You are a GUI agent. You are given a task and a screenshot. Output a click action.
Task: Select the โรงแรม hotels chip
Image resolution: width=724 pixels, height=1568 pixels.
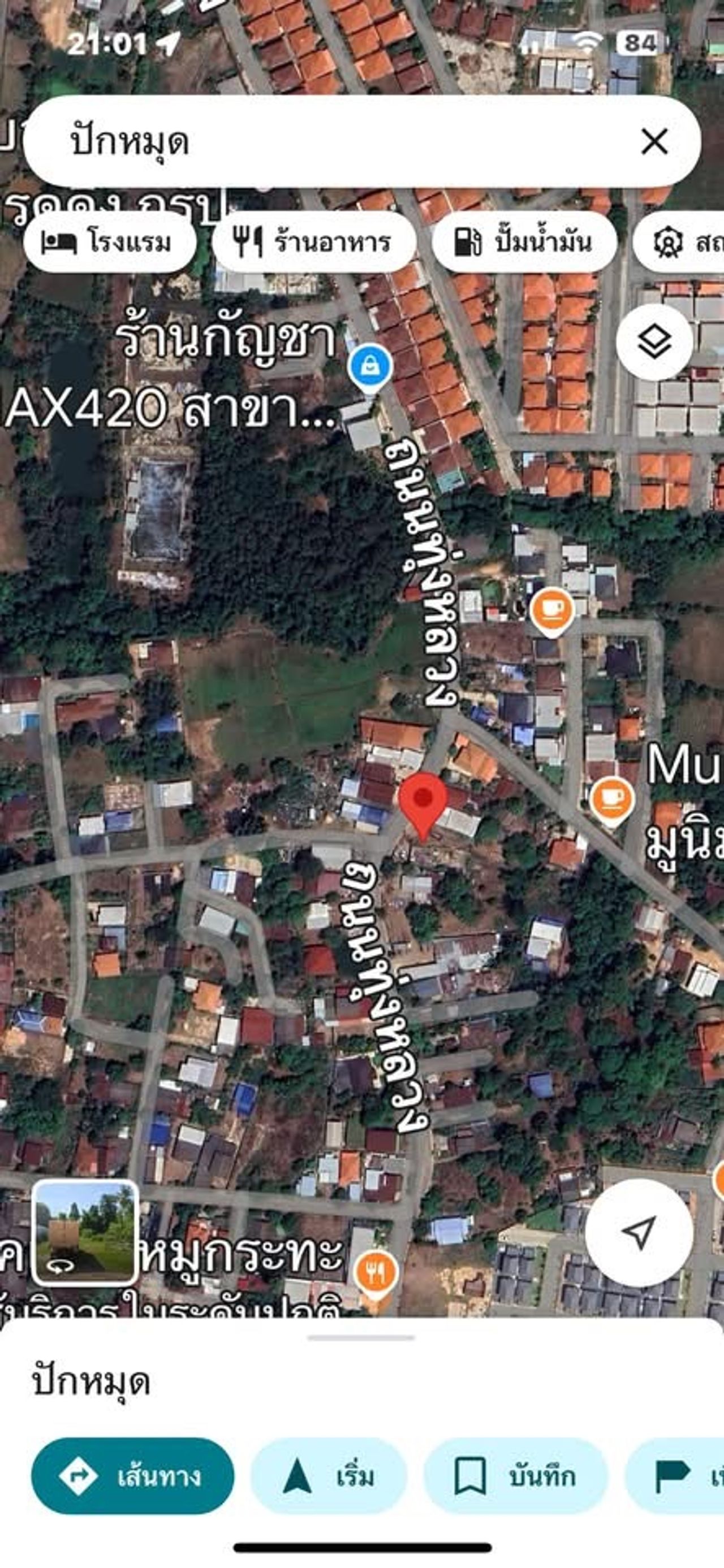click(110, 242)
